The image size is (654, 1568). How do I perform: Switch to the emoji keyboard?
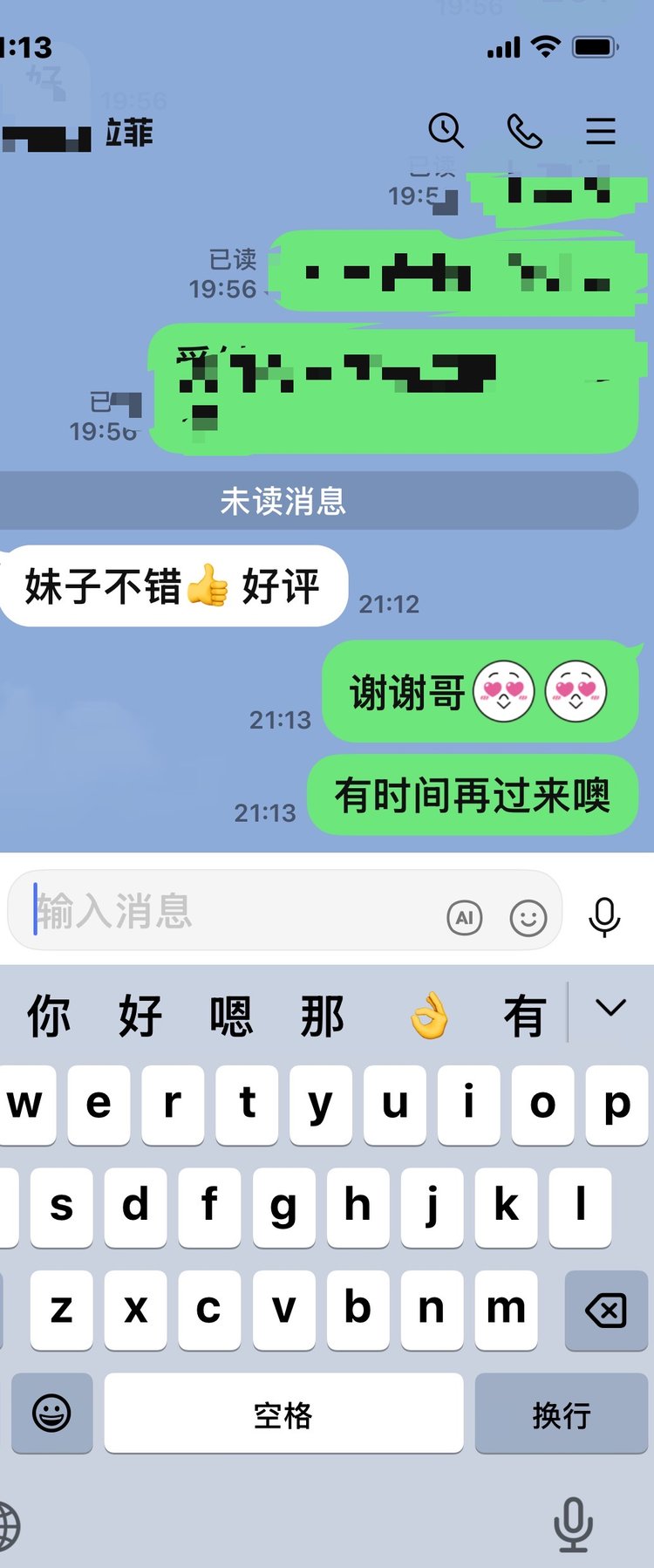(51, 1414)
